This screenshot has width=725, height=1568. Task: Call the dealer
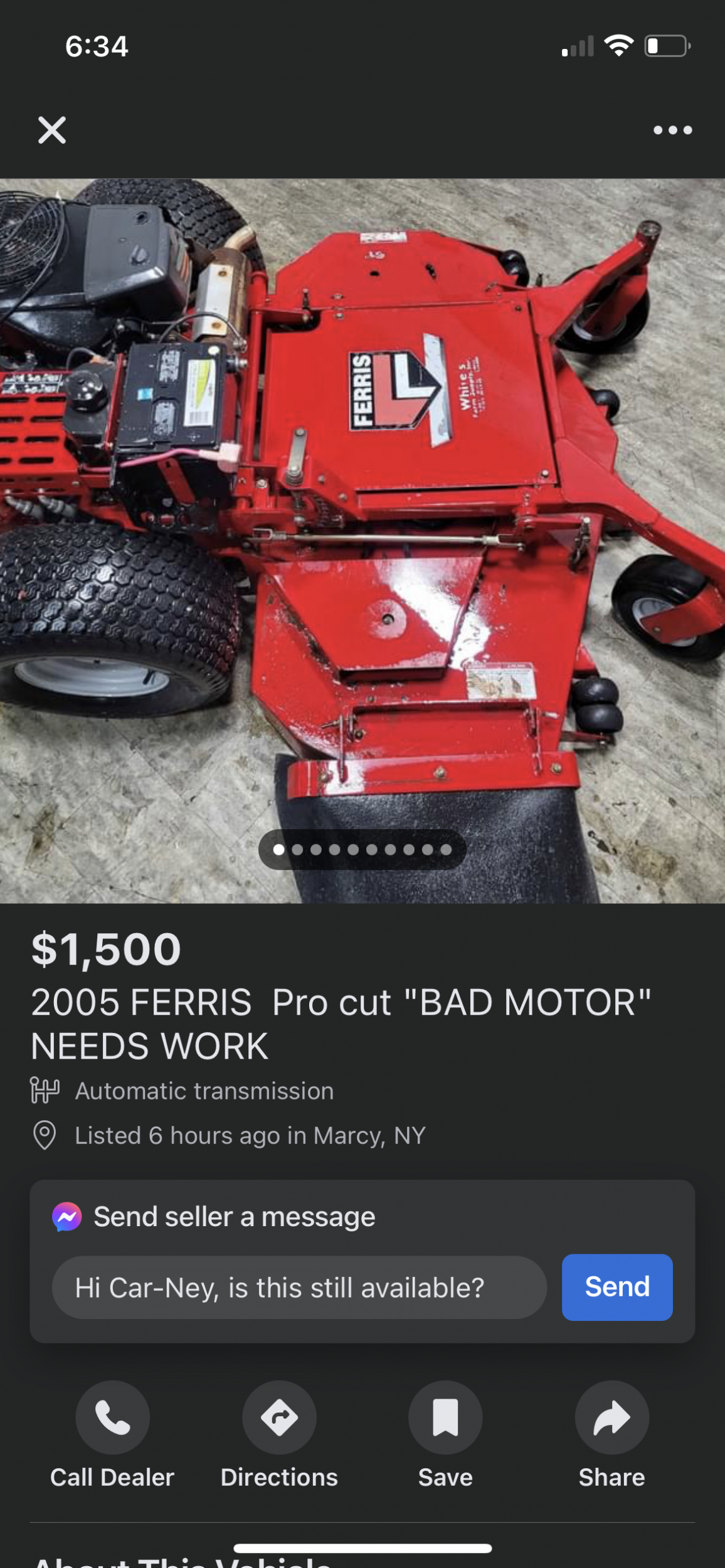[x=112, y=1417]
